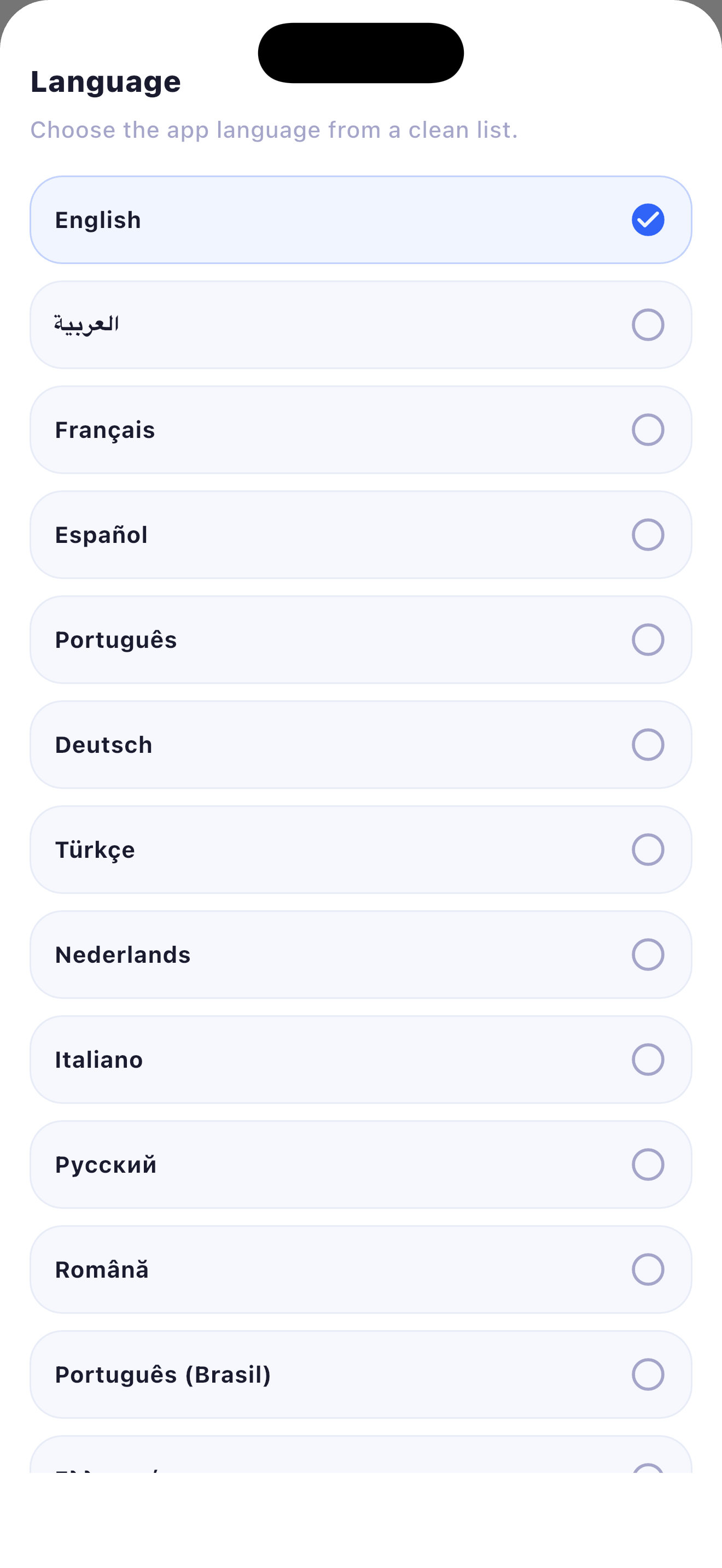
Task: Select the Română radio button
Action: point(648,1269)
